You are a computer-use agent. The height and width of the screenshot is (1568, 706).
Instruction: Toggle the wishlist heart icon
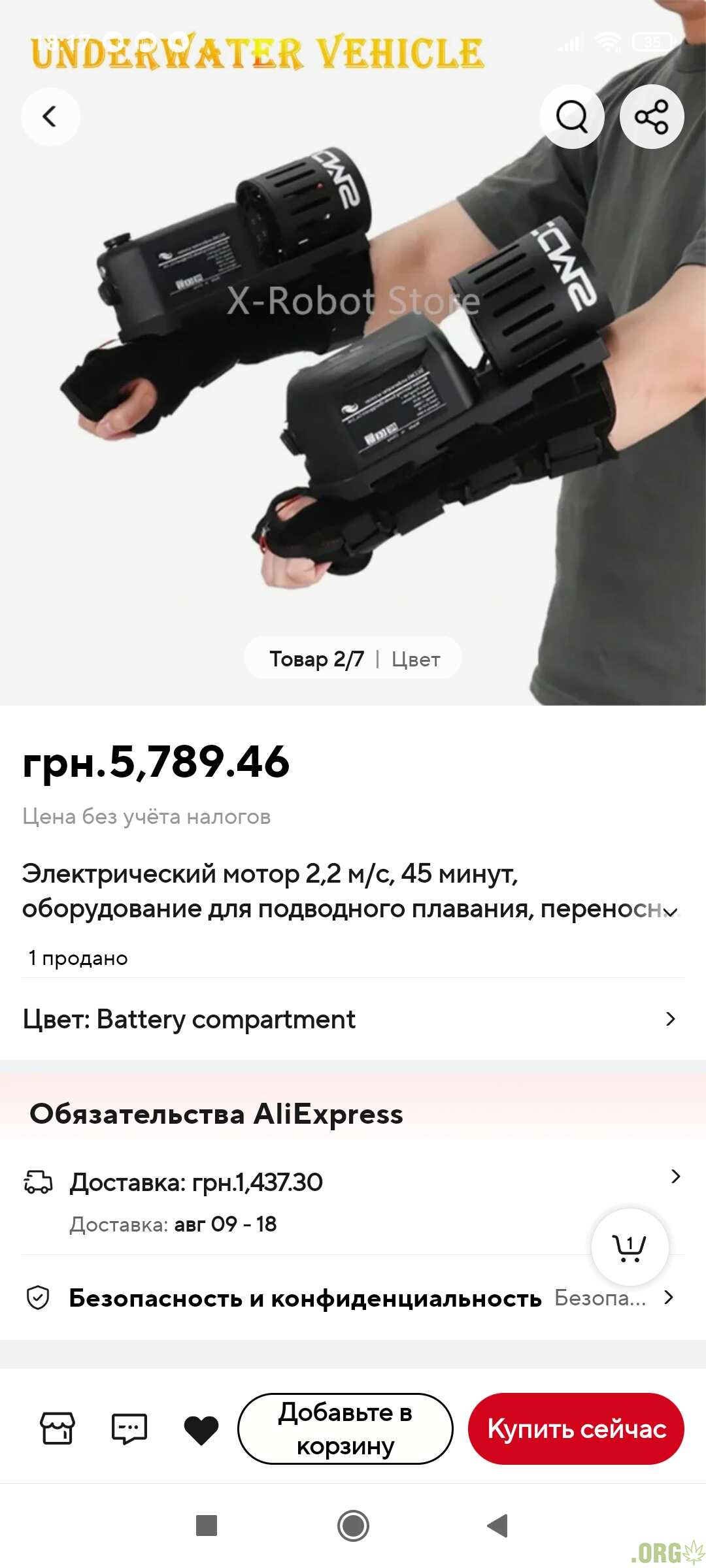click(201, 1430)
